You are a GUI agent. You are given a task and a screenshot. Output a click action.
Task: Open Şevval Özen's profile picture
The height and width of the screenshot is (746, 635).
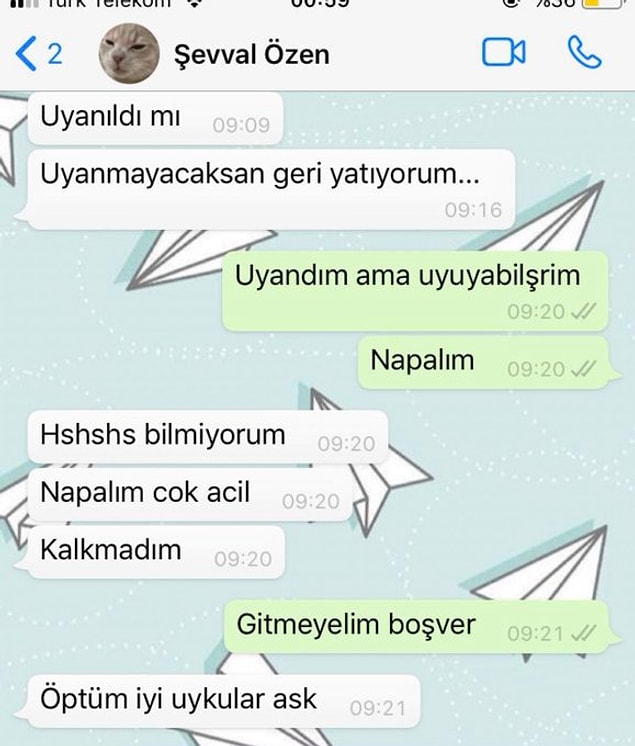129,53
